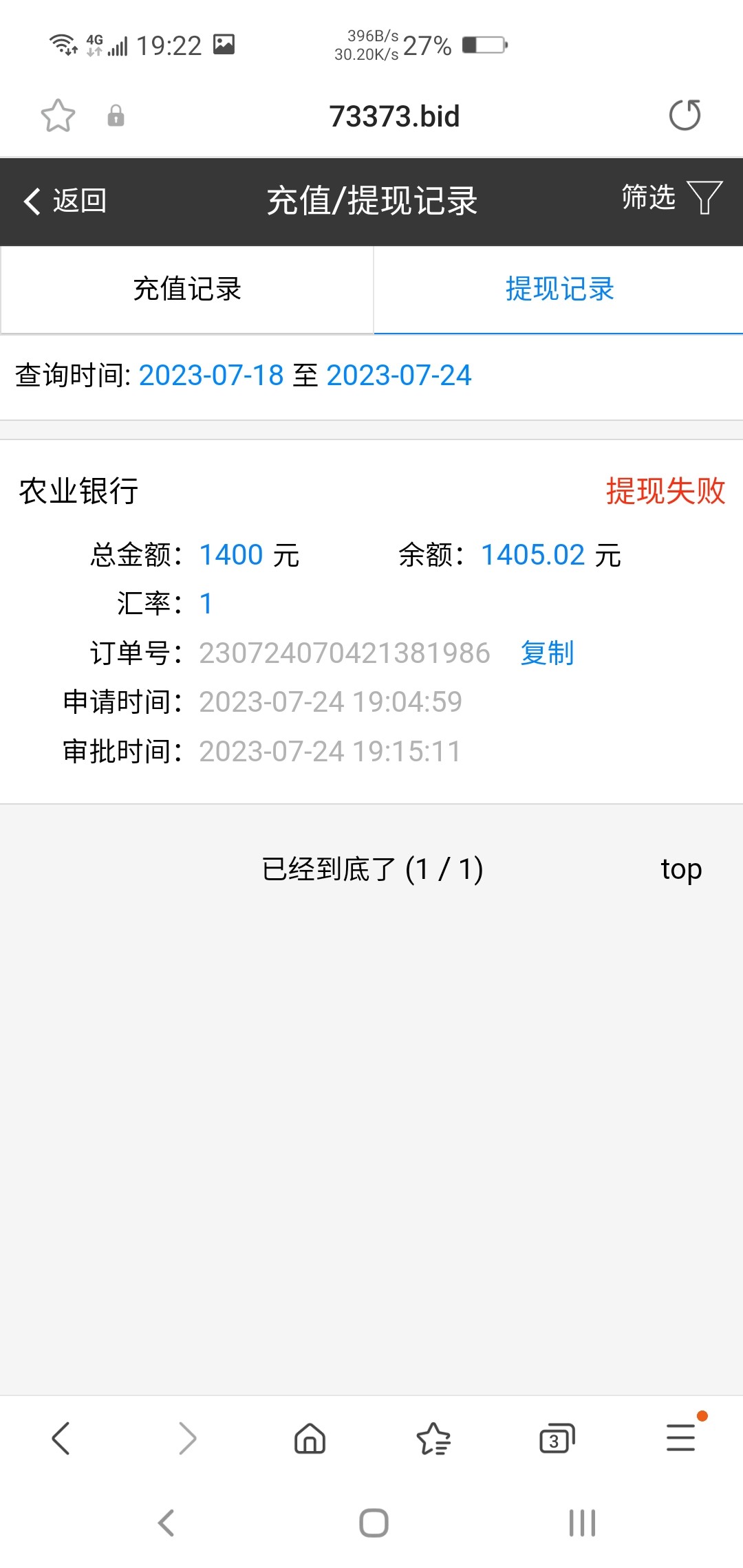Screen dimensions: 743x1568
Task: Bookmark this page with the star icon
Action: click(58, 116)
